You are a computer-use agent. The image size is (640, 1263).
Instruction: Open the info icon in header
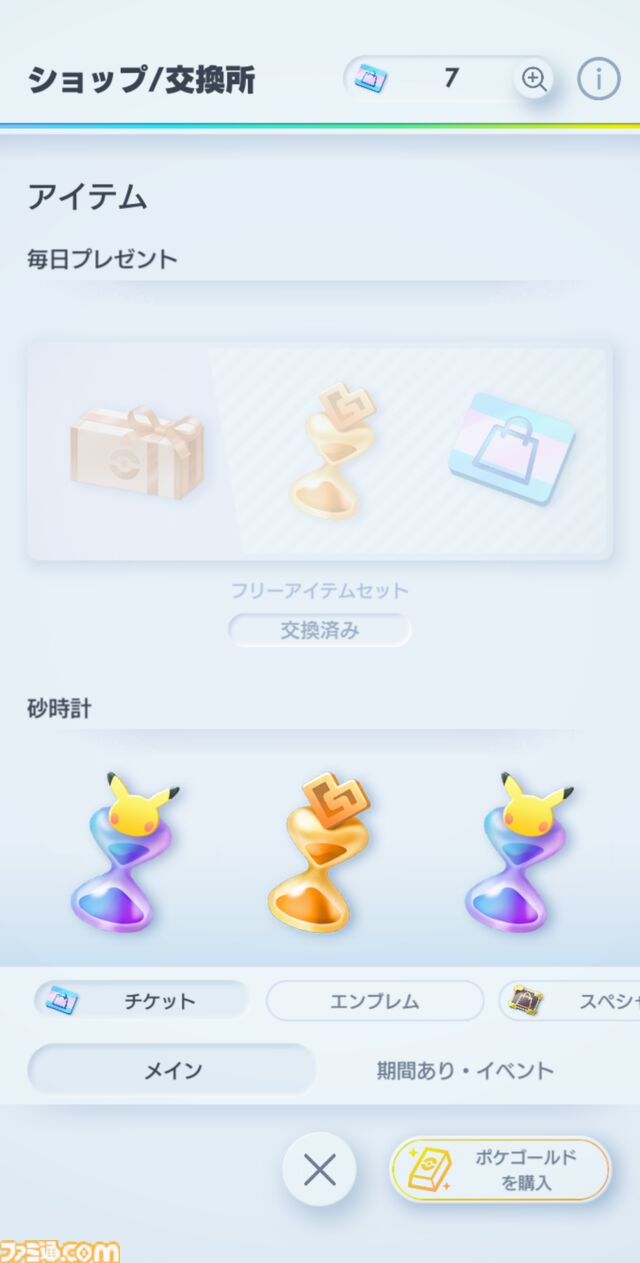tap(599, 79)
